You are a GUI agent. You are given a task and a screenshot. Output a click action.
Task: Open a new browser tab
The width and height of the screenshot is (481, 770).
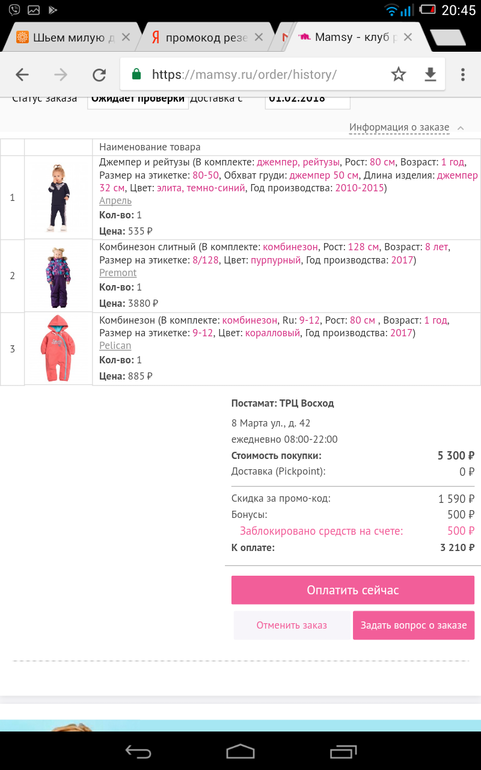click(x=447, y=38)
